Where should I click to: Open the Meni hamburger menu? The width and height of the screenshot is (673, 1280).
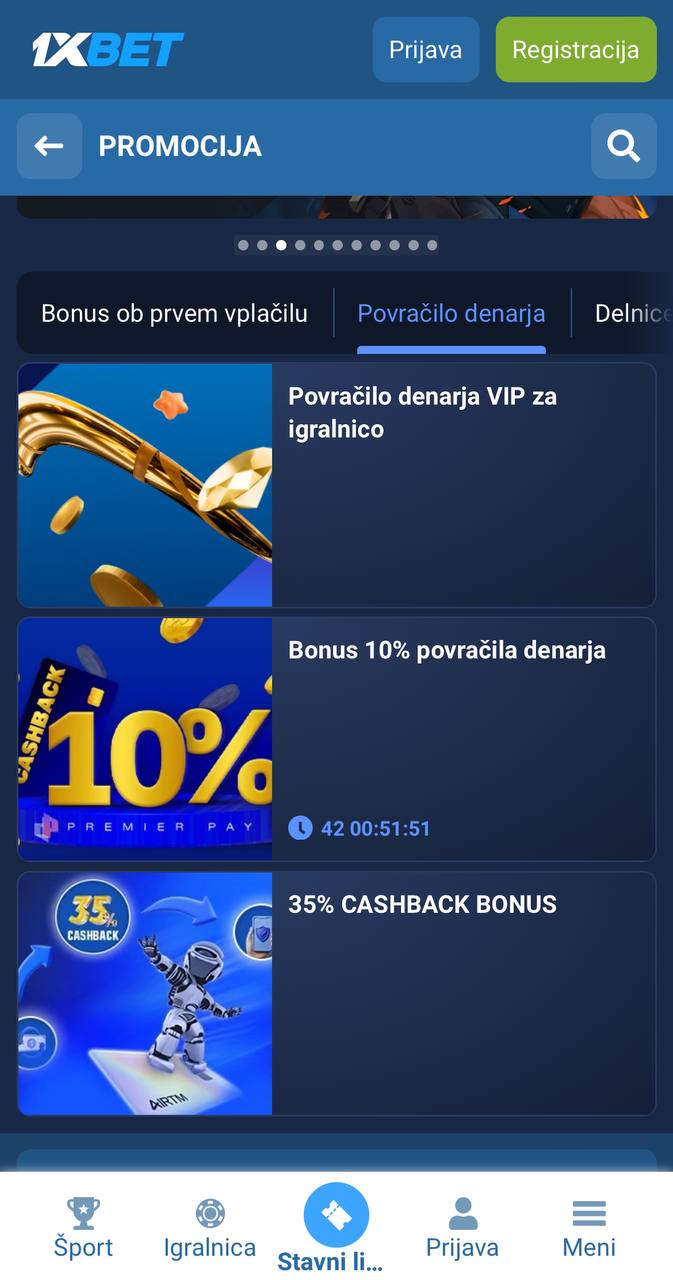pos(589,1228)
